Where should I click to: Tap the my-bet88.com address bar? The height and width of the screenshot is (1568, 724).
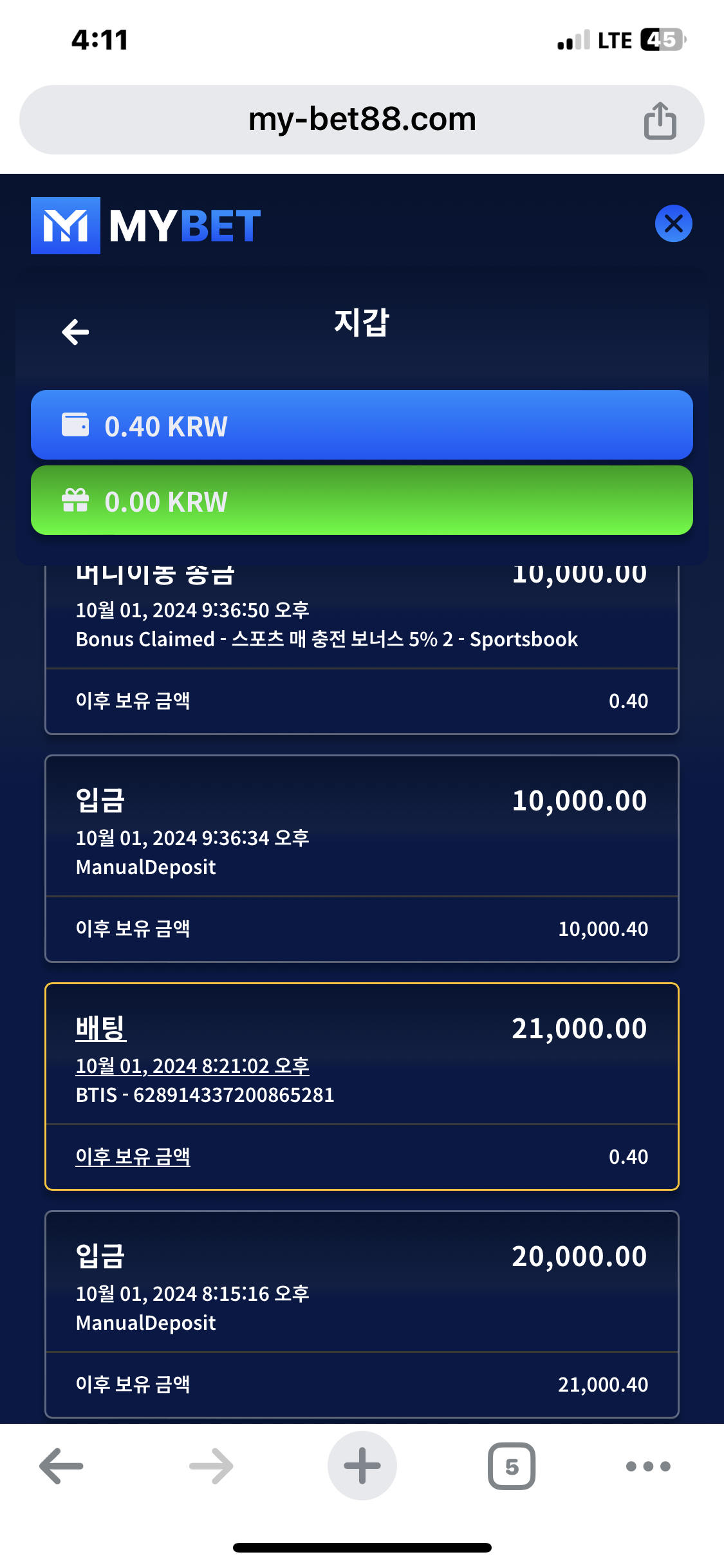click(362, 120)
